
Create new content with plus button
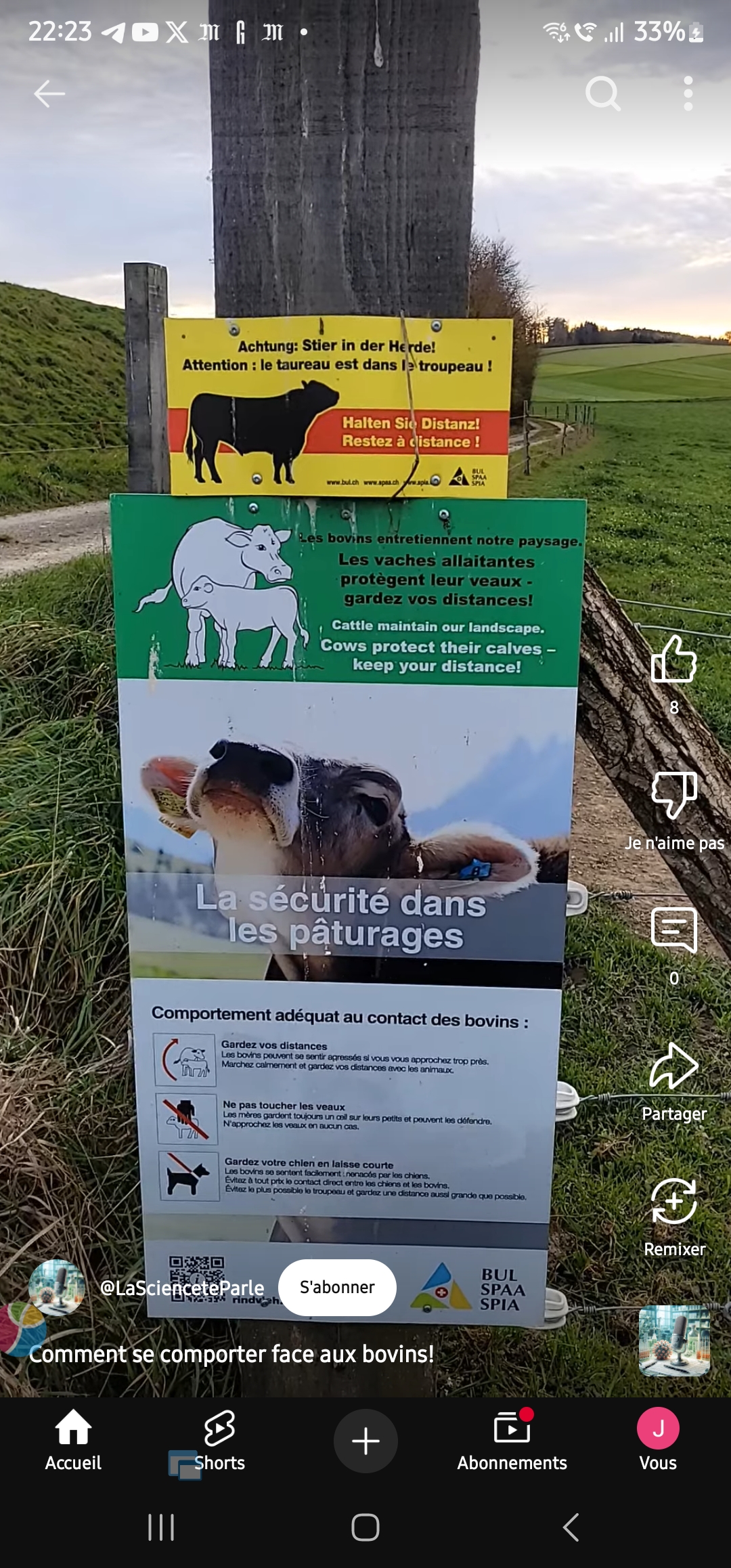pos(365,1441)
